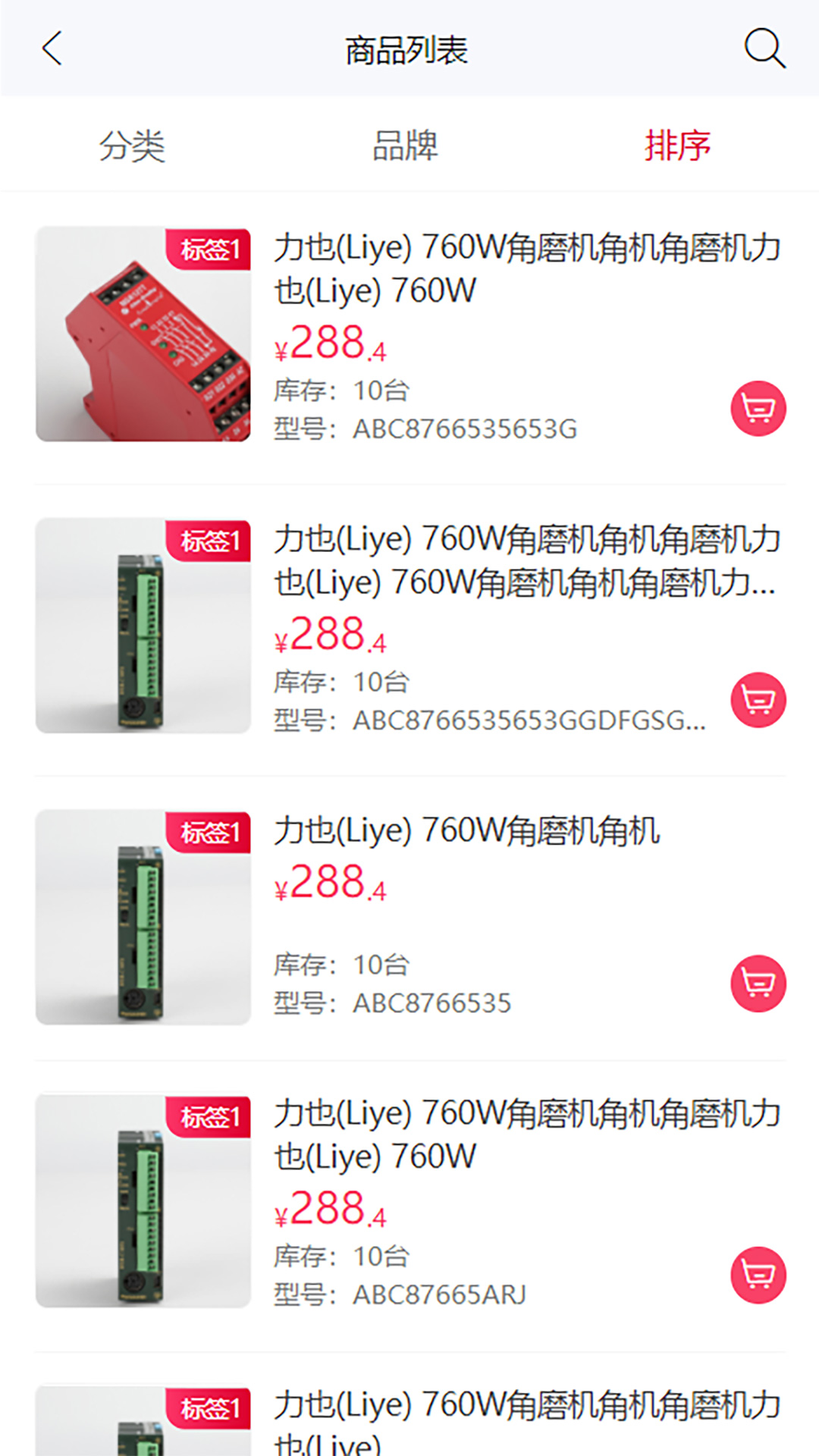Open the 品牌 filter tab

pos(406,145)
